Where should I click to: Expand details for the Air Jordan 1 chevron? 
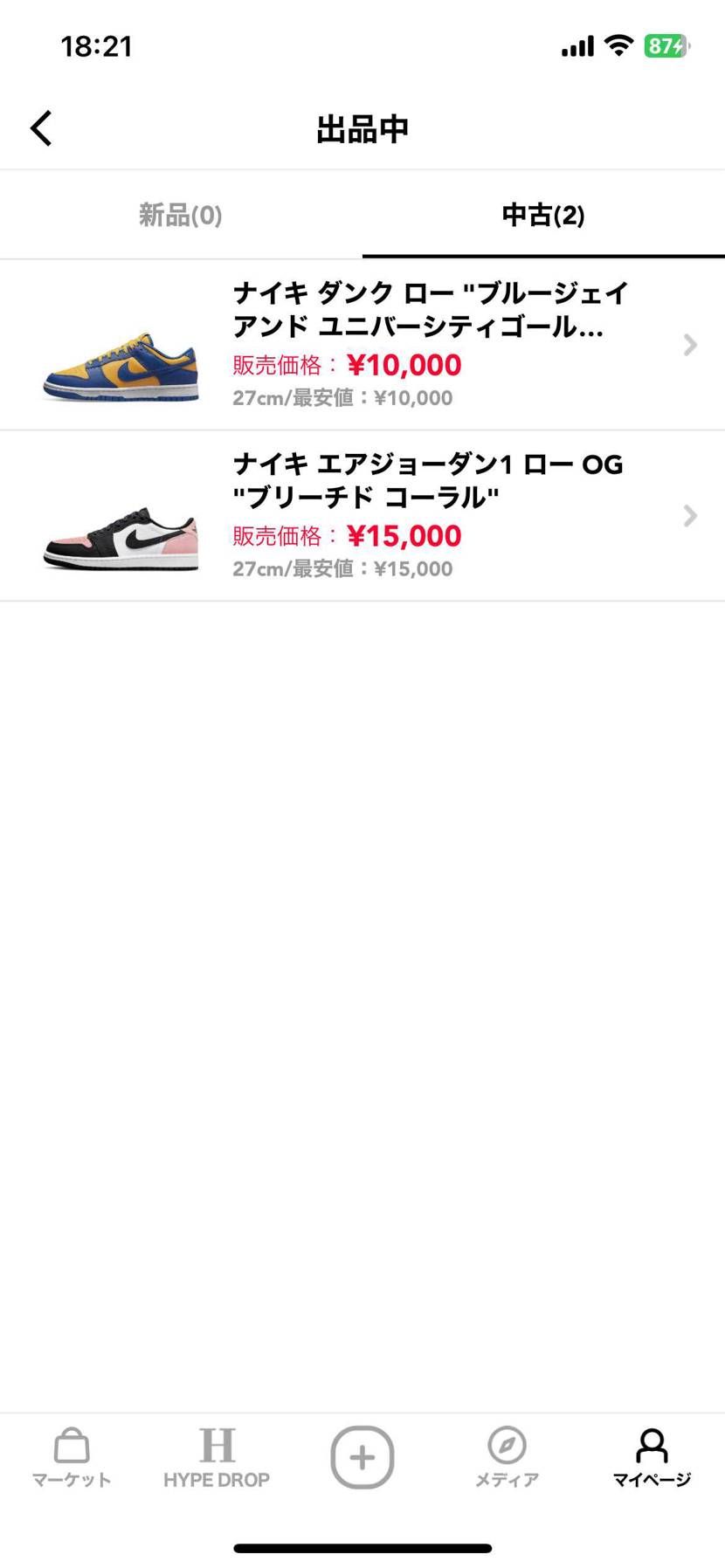point(691,516)
